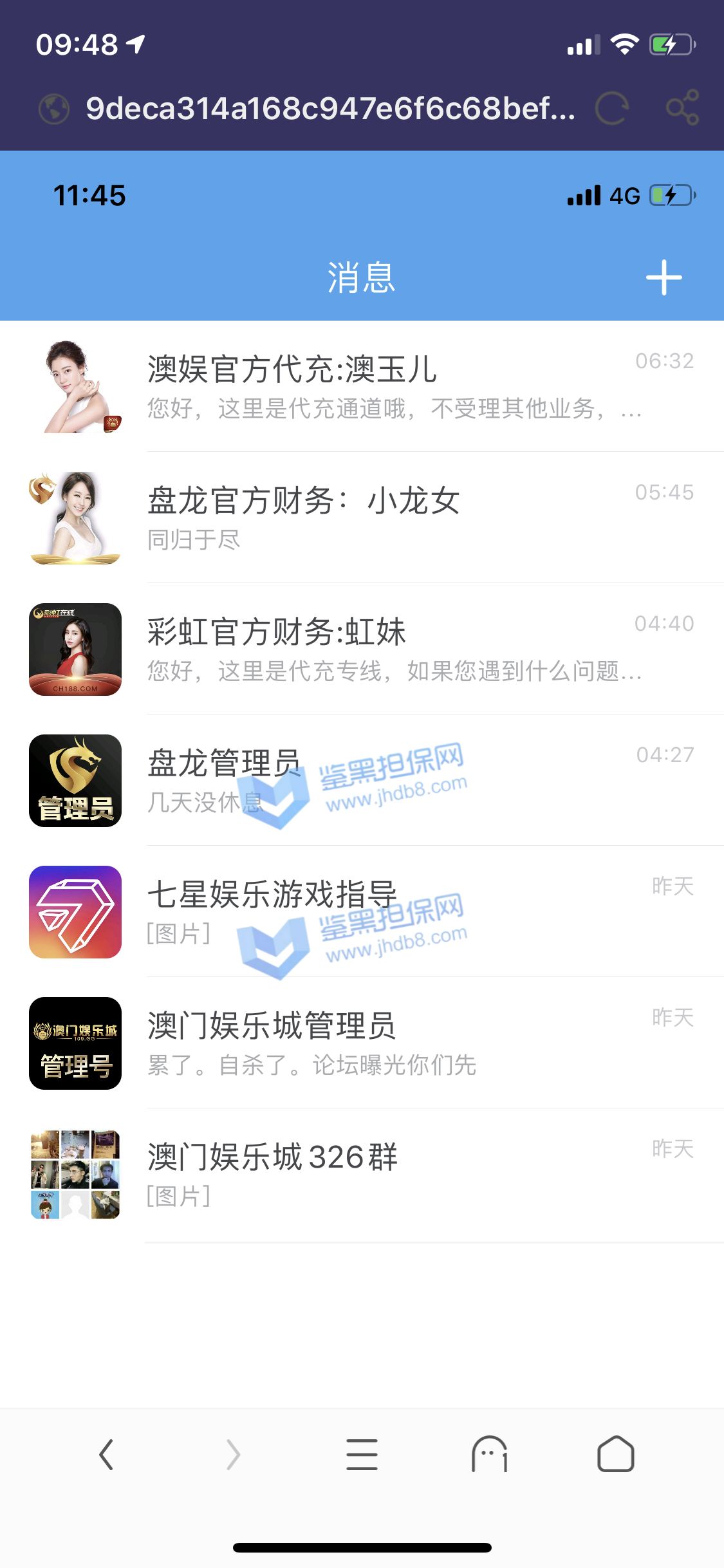Viewport: 724px width, 1568px height.
Task: Share this page with the share icon
Action: (682, 107)
